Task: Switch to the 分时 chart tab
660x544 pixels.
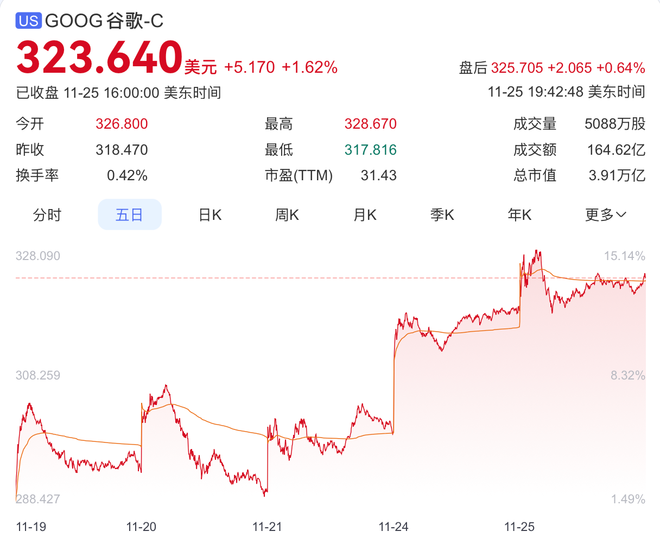Action: (47, 215)
